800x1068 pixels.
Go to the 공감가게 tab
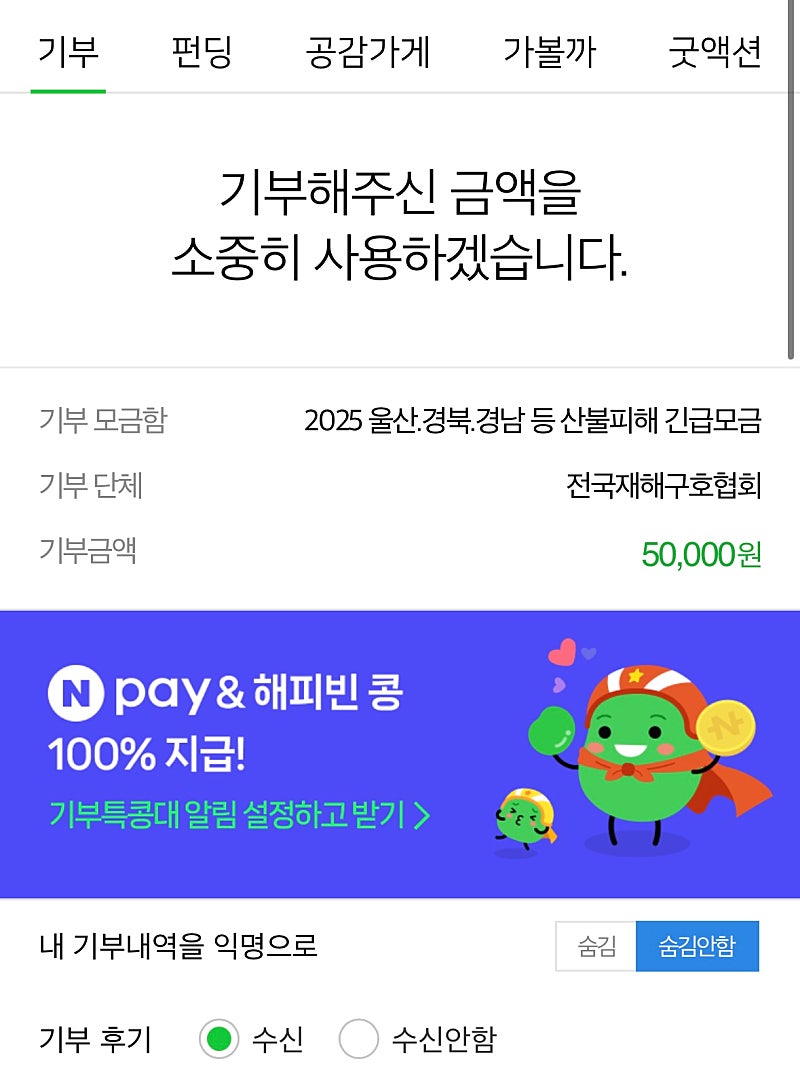point(367,51)
